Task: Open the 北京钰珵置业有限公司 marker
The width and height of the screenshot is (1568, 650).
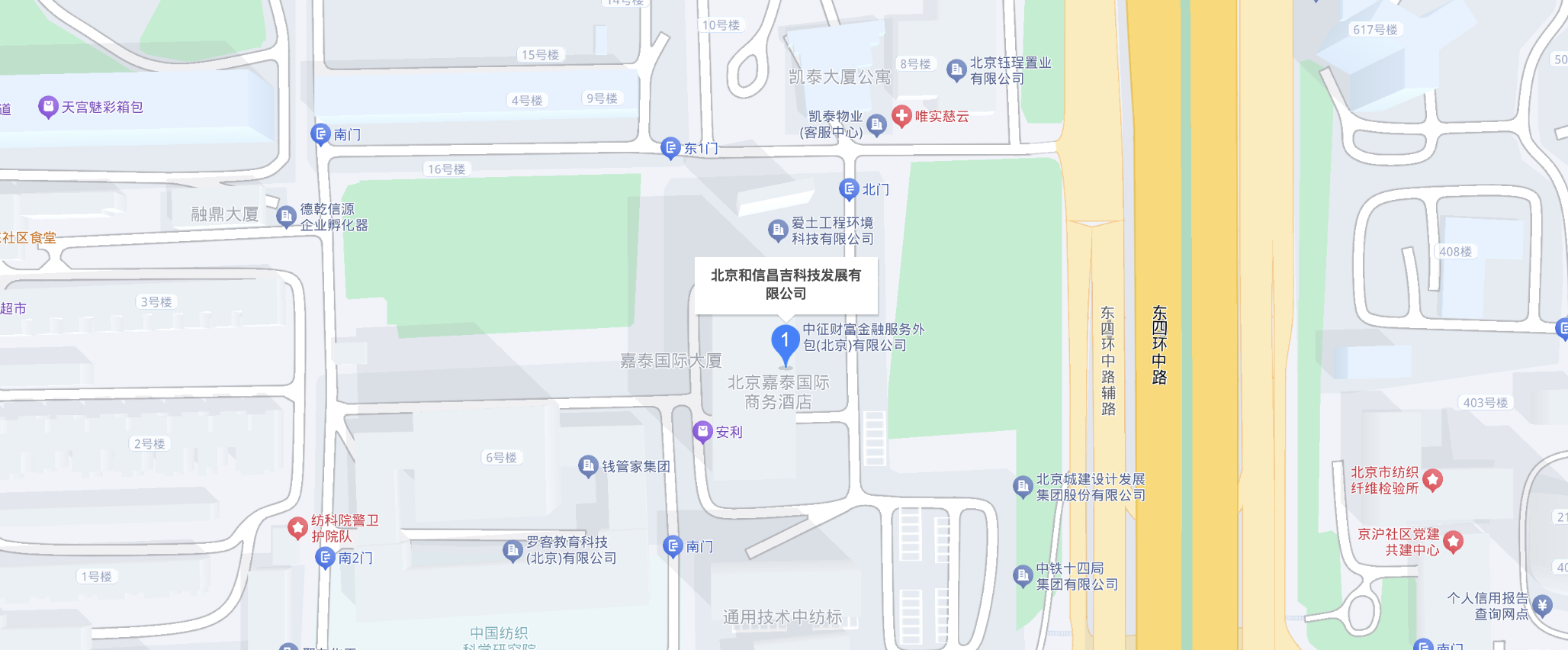Action: pyautogui.click(x=956, y=69)
